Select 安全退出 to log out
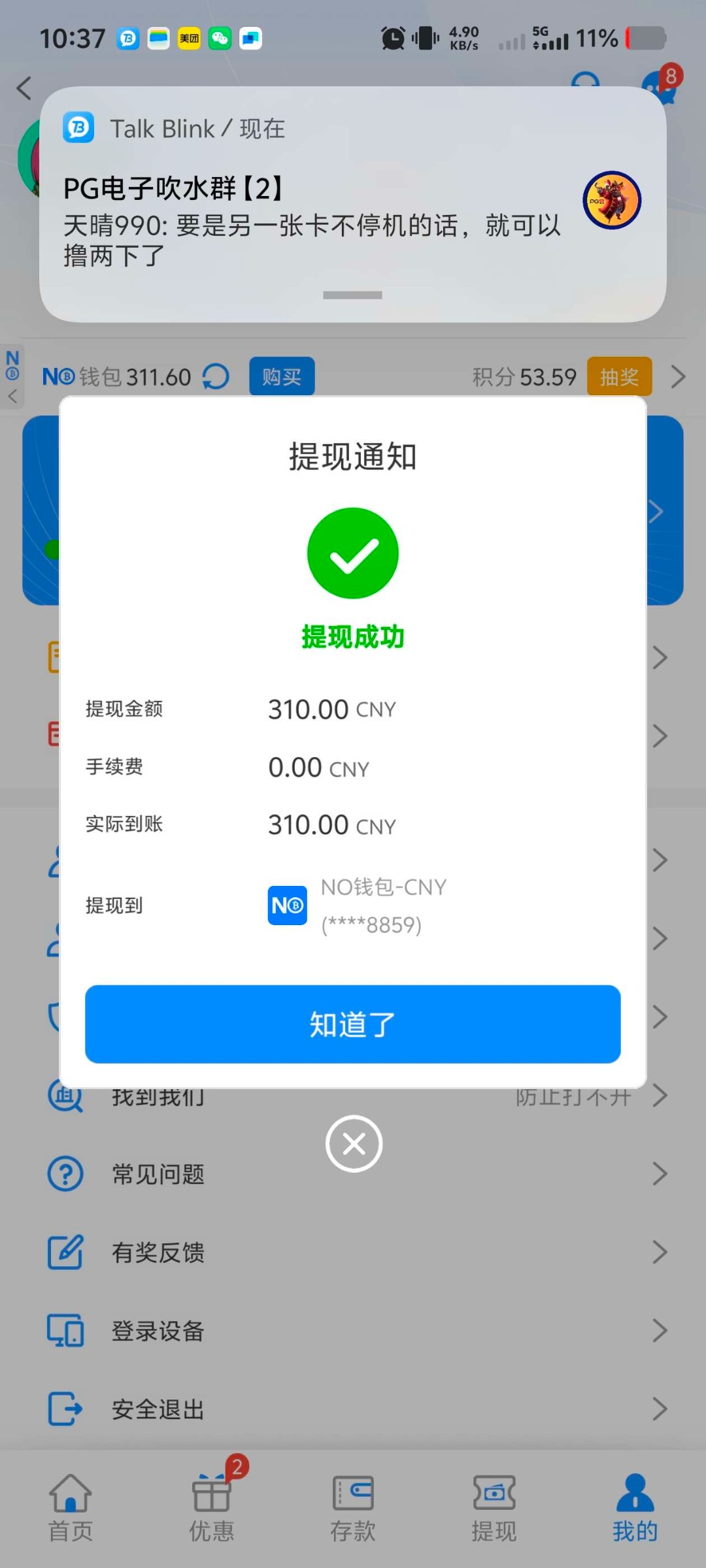Screen dimensions: 706x1568 coord(353,1409)
